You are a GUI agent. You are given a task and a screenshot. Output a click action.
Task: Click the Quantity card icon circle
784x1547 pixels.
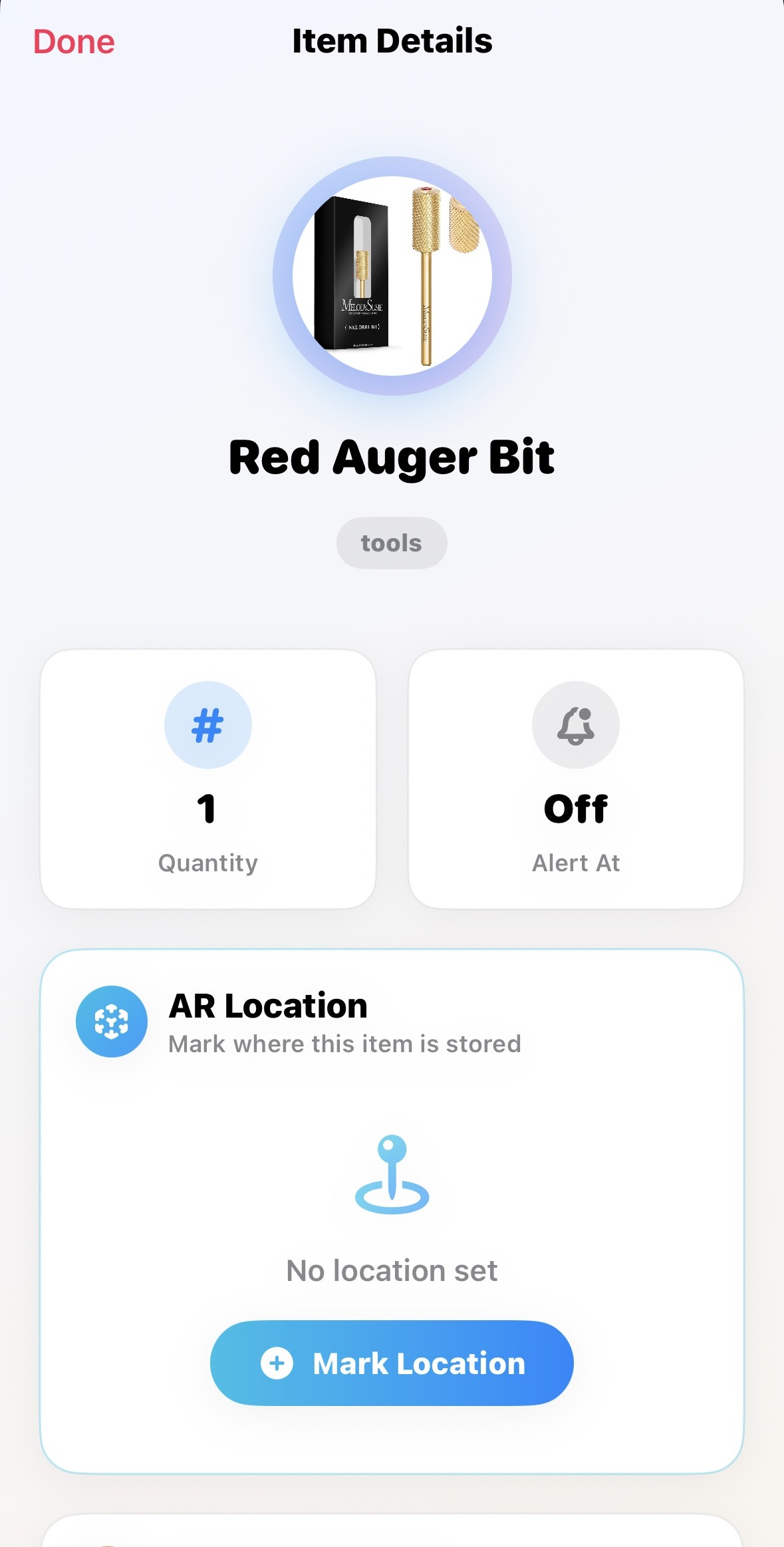click(x=208, y=726)
